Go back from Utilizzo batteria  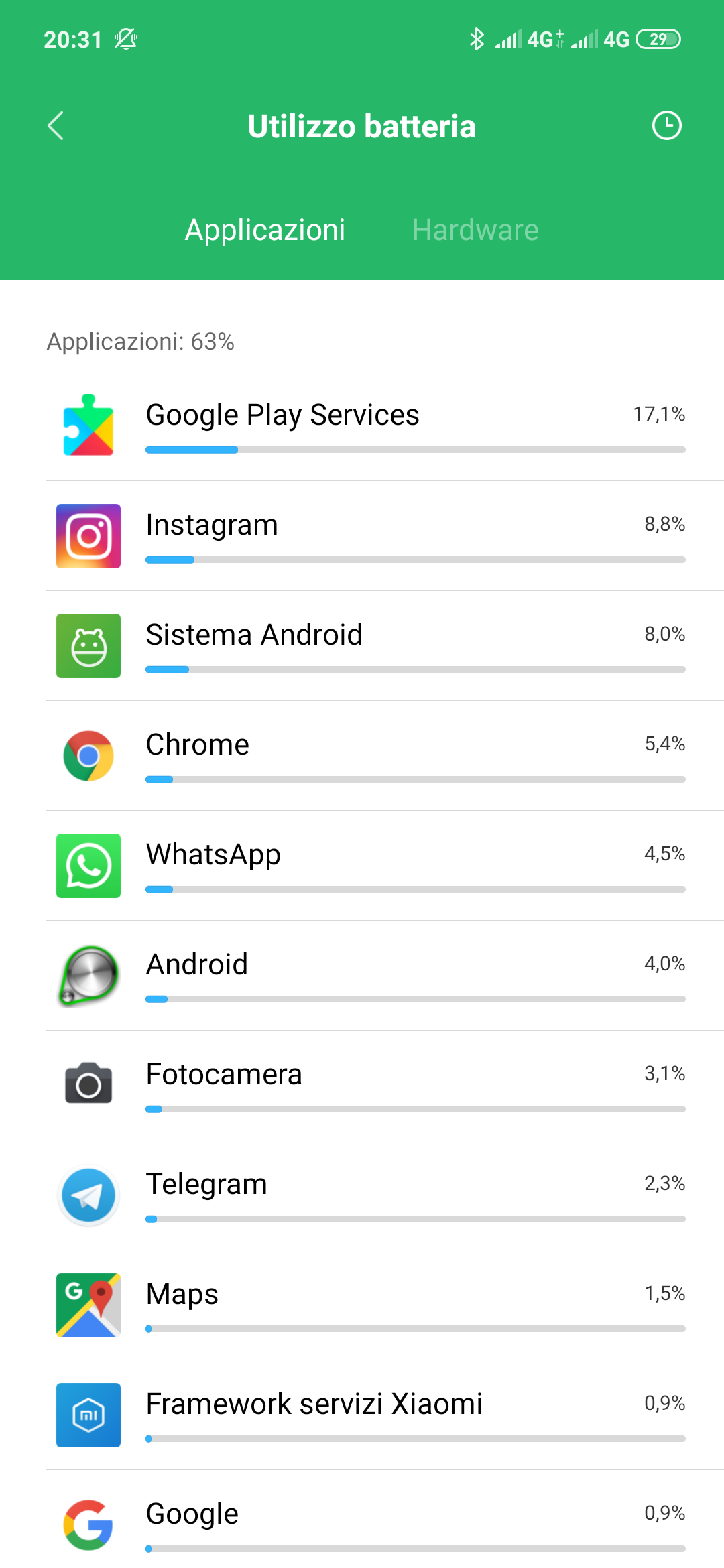(56, 126)
